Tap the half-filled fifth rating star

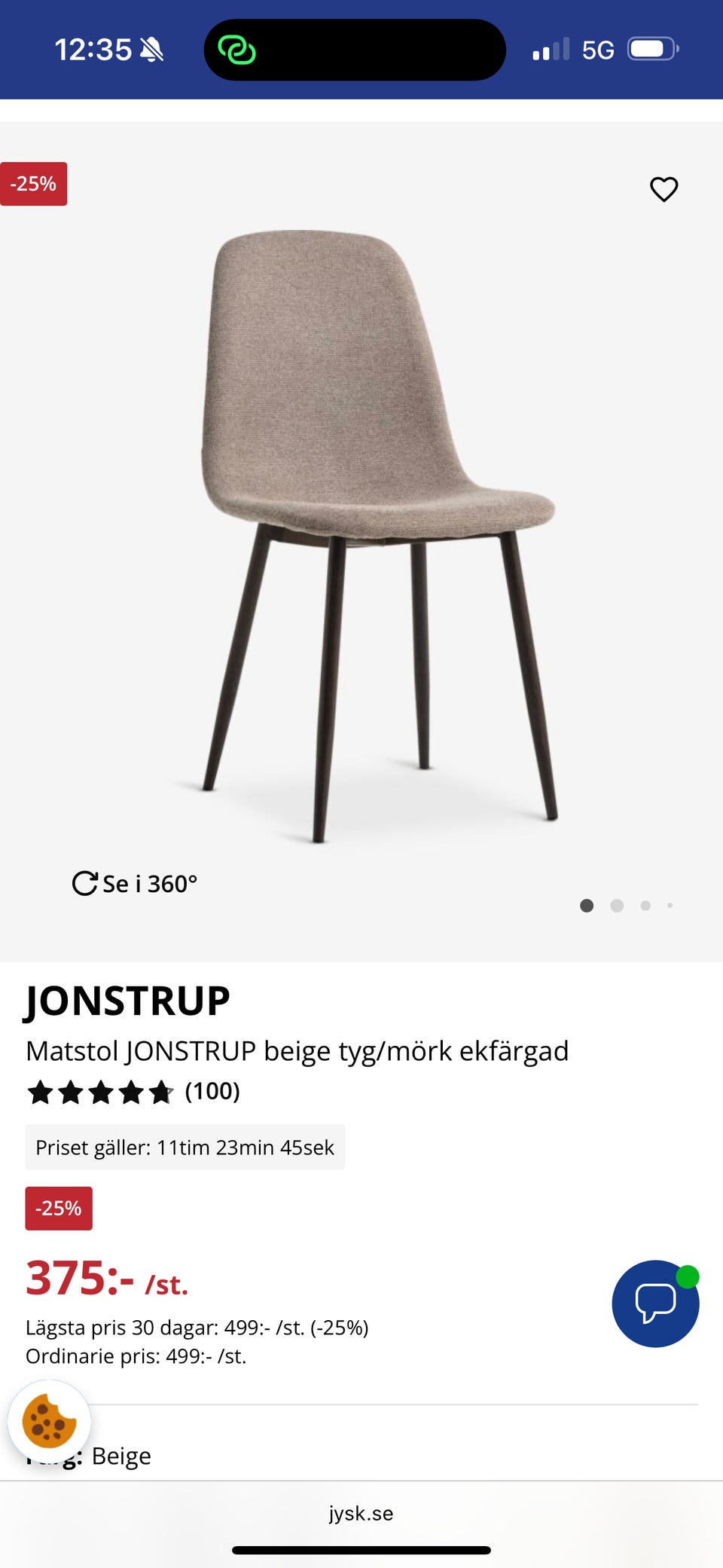click(161, 1090)
